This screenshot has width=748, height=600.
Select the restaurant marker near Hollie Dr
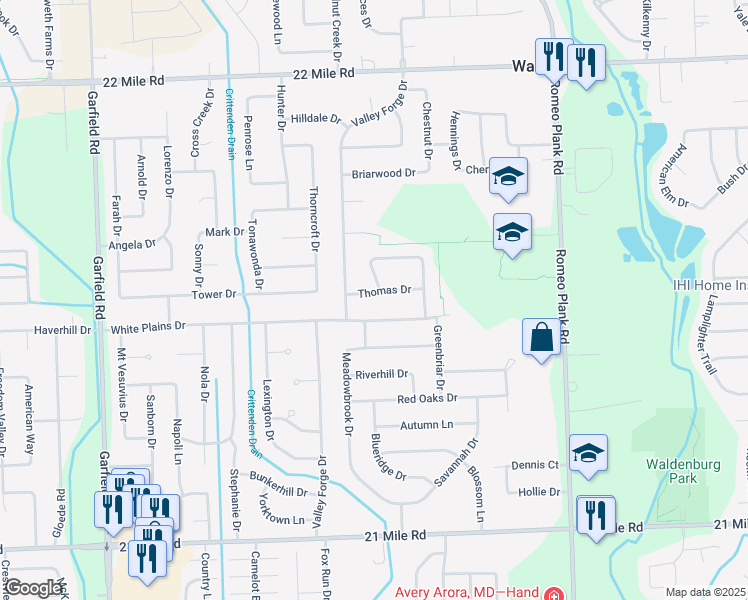pyautogui.click(x=595, y=518)
